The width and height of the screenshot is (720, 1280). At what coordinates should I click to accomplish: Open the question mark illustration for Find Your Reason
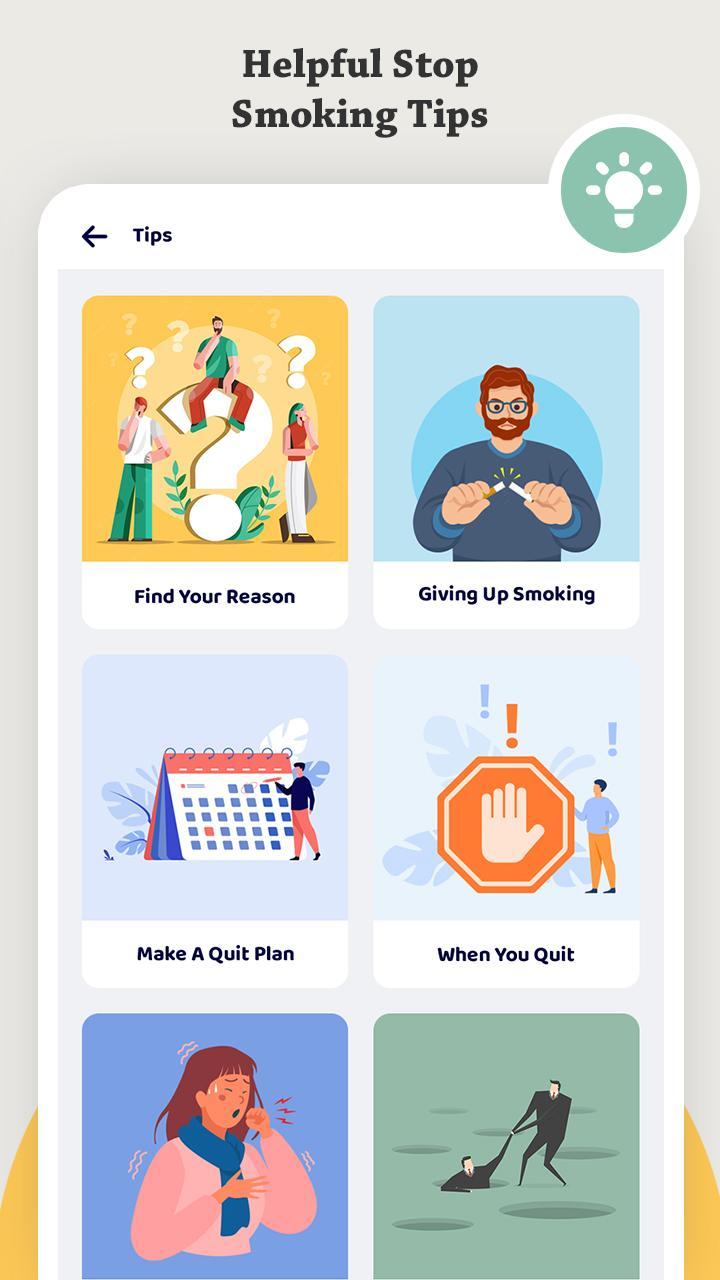[x=214, y=430]
